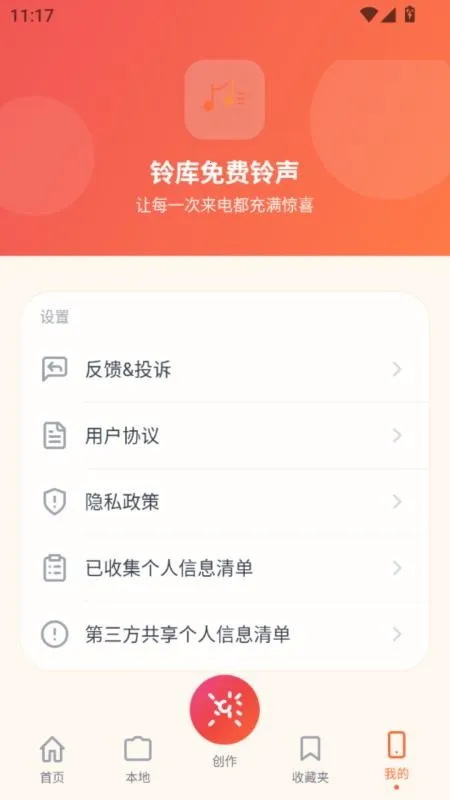Open the 反馈&投诉 row
The image size is (450, 800).
coord(225,369)
